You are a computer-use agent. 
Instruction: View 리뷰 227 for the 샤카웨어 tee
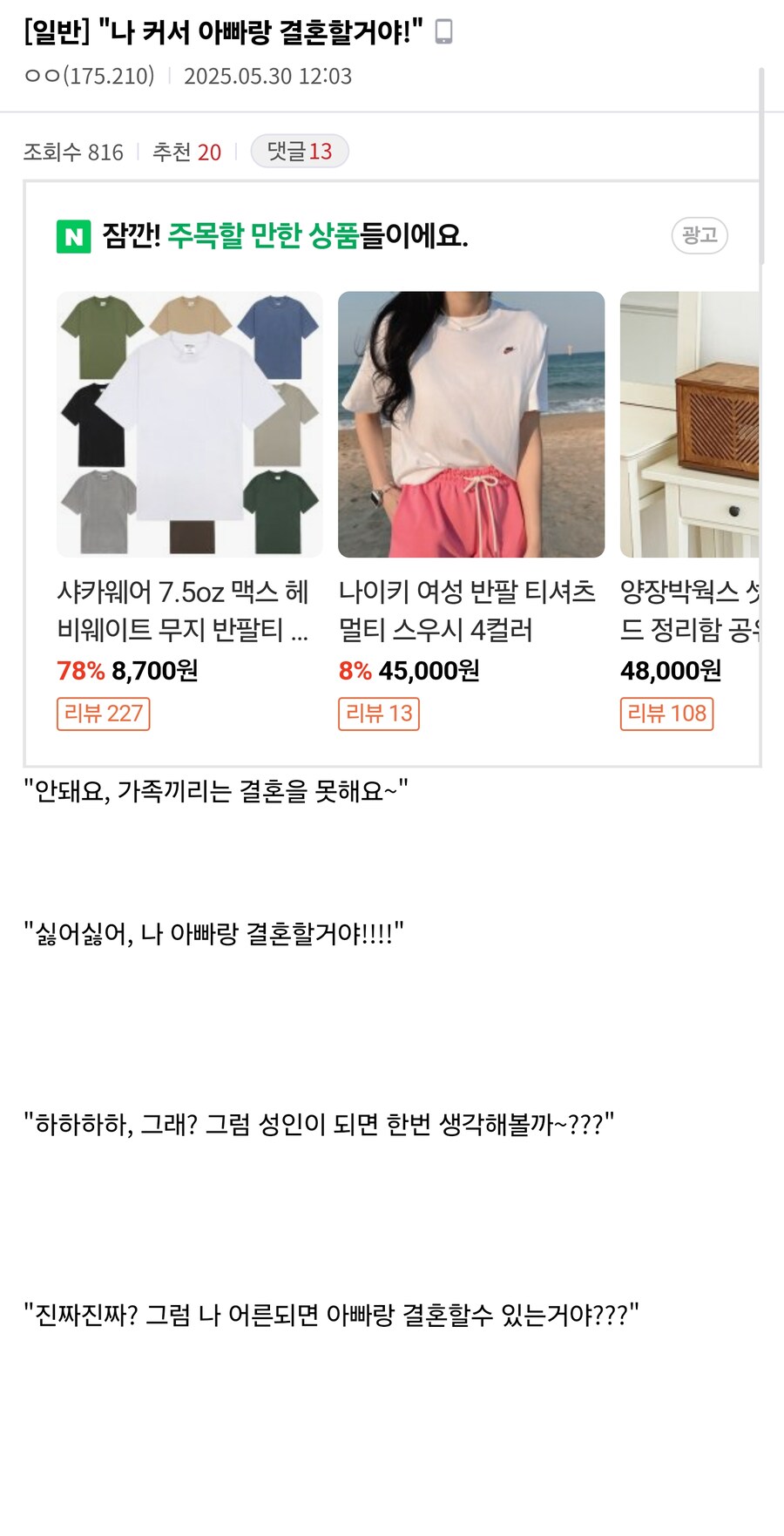coord(104,714)
